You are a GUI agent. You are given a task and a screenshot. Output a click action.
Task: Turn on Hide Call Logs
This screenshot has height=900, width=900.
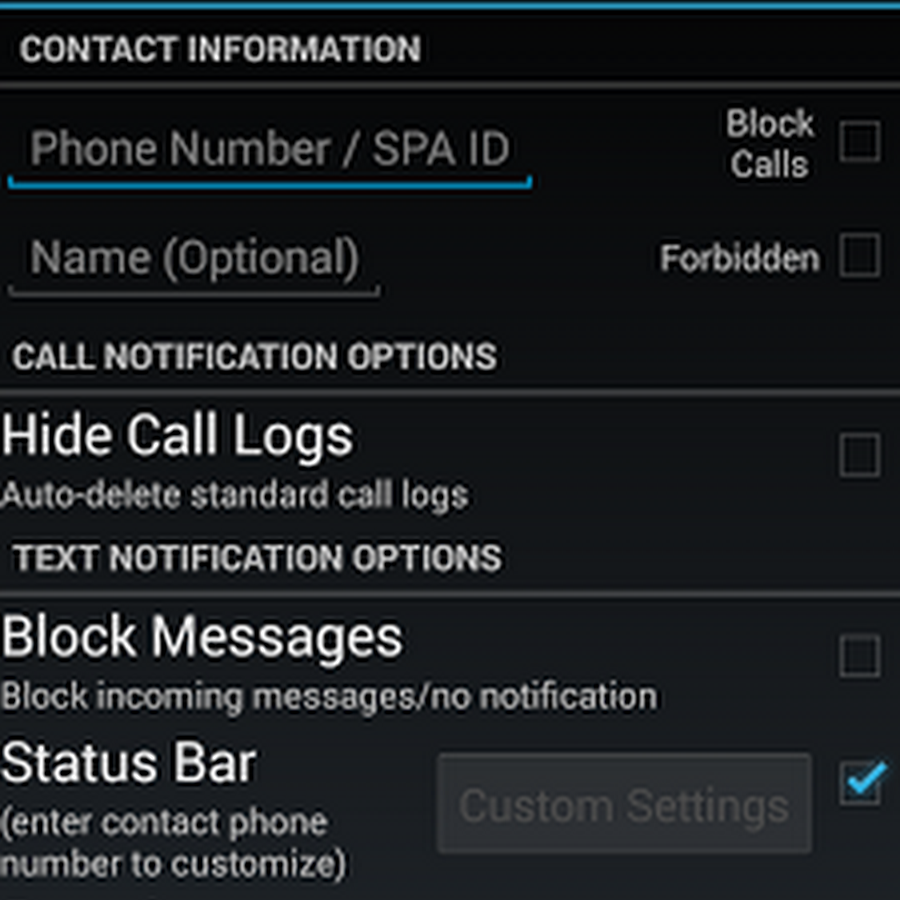[x=859, y=456]
